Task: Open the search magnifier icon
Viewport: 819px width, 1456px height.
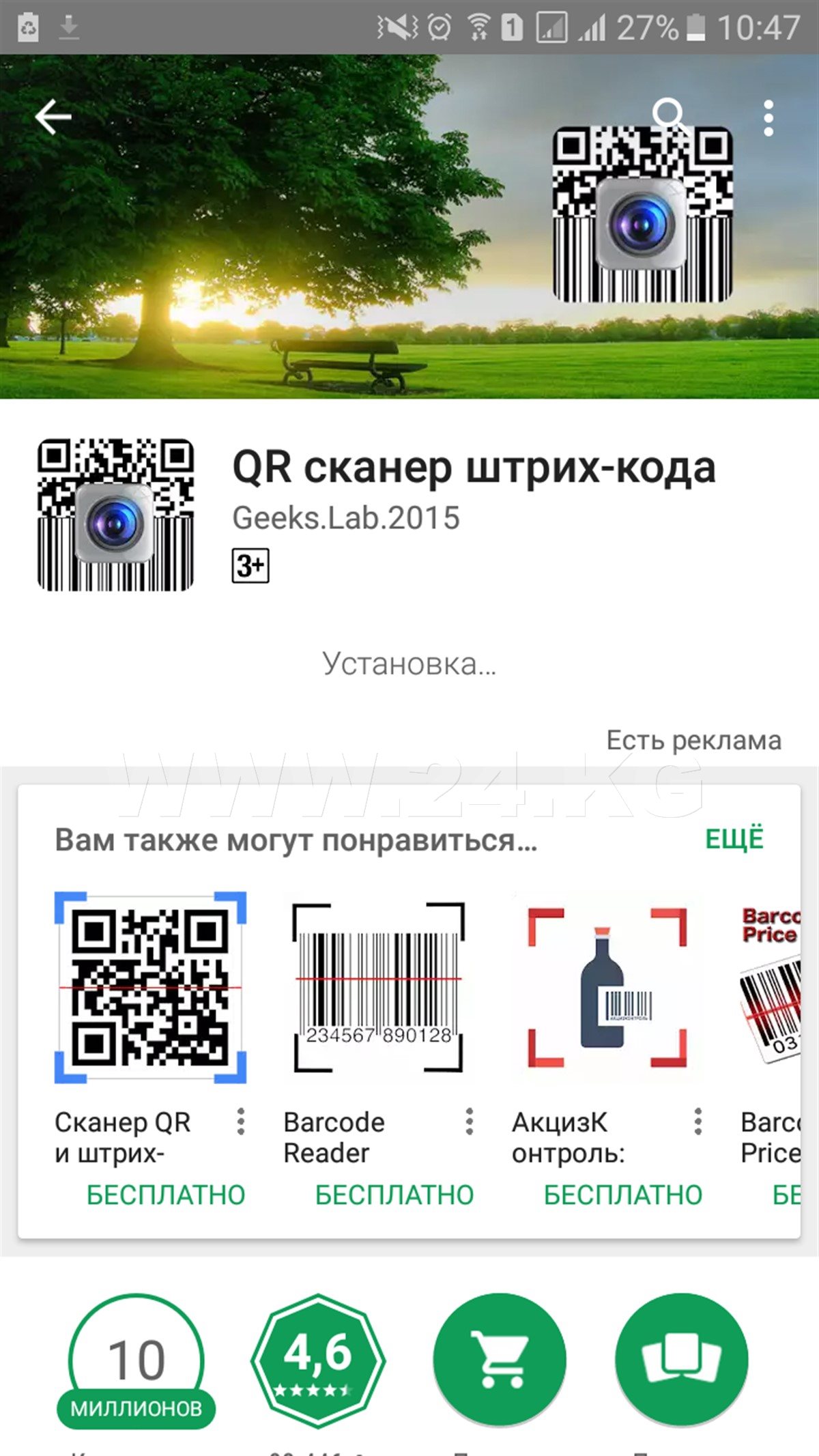Action: click(669, 115)
